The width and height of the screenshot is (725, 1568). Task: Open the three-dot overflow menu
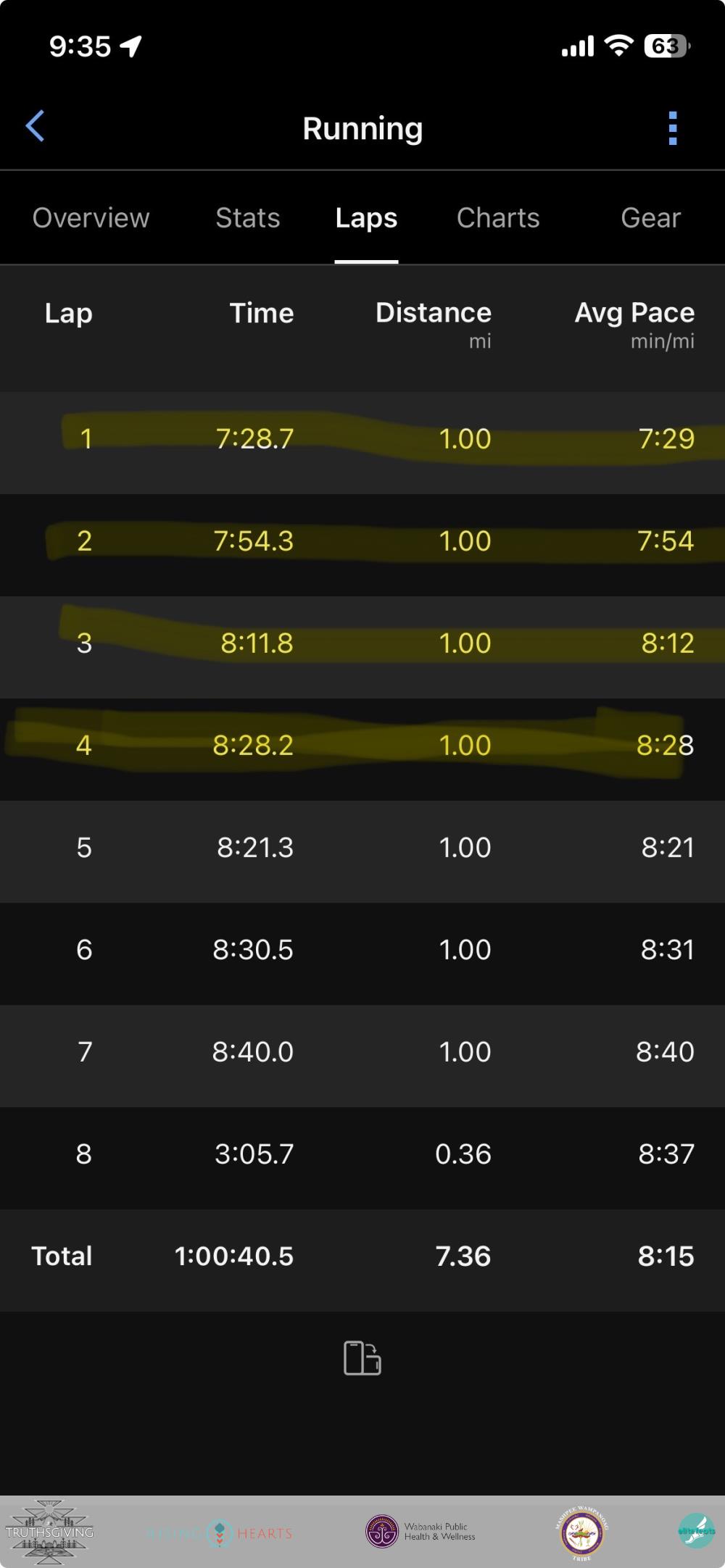point(673,128)
